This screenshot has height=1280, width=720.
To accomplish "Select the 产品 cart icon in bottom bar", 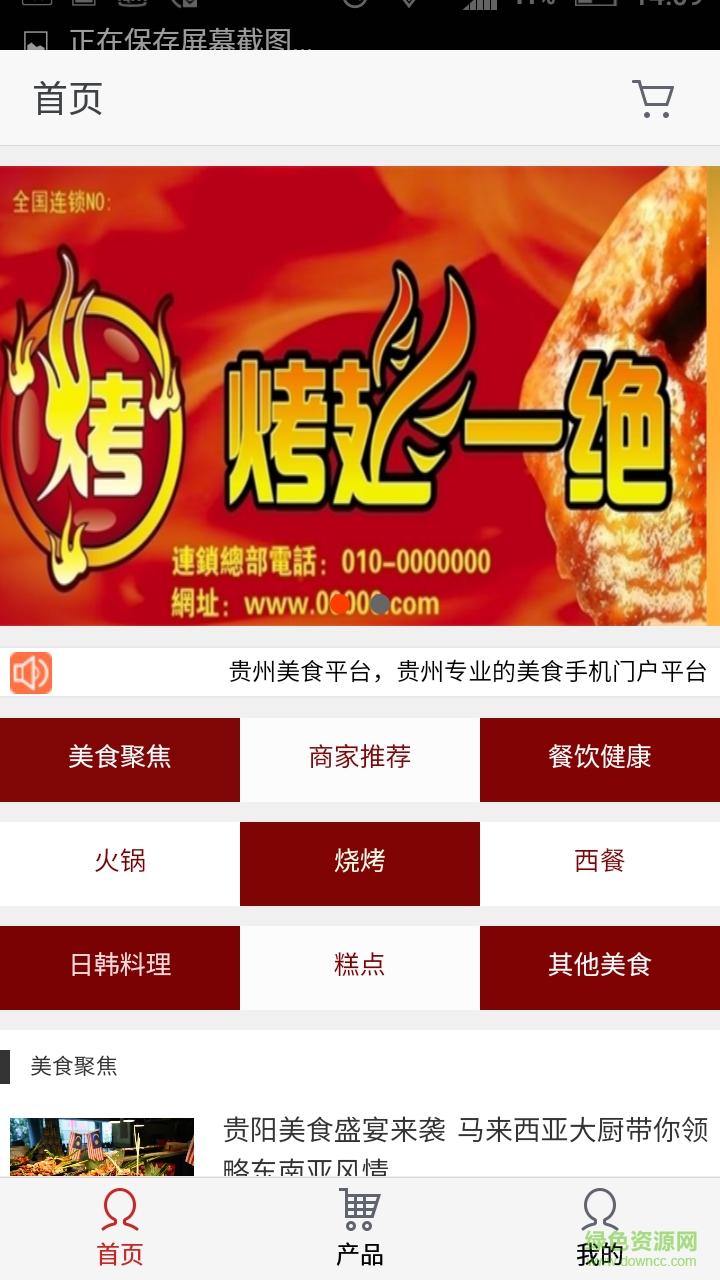I will click(x=360, y=1208).
